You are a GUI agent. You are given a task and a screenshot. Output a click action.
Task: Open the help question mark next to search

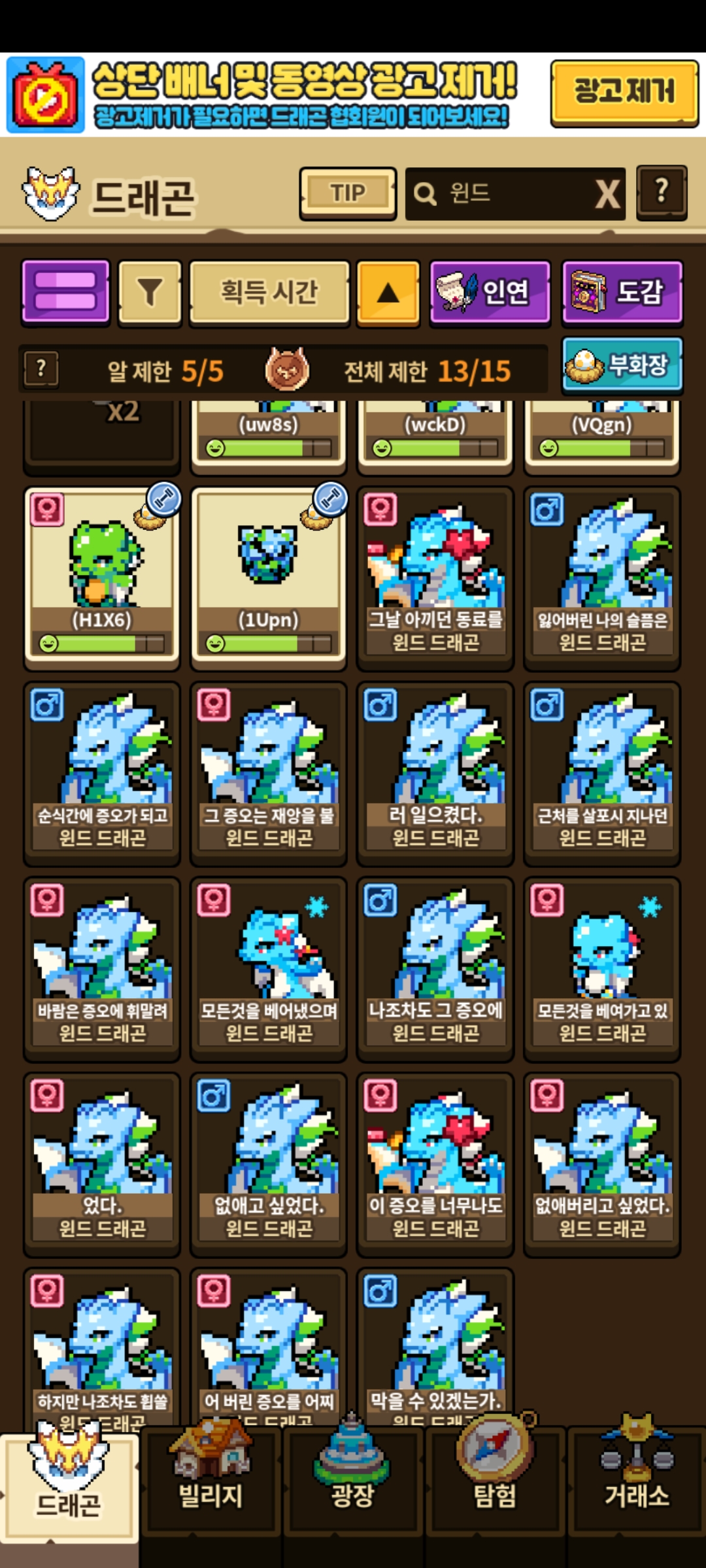point(662,192)
